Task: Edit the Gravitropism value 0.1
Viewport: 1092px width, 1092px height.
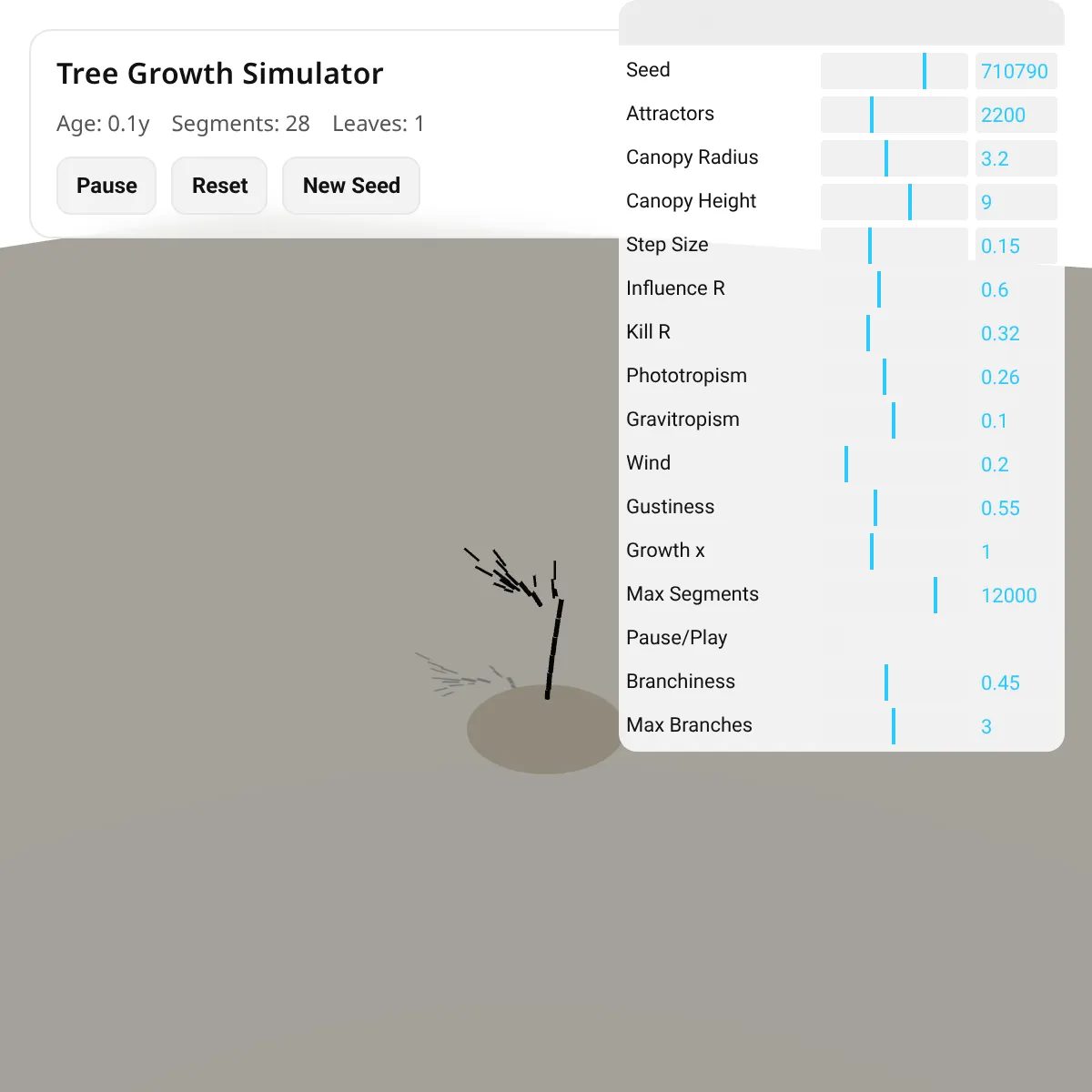Action: click(x=1016, y=420)
